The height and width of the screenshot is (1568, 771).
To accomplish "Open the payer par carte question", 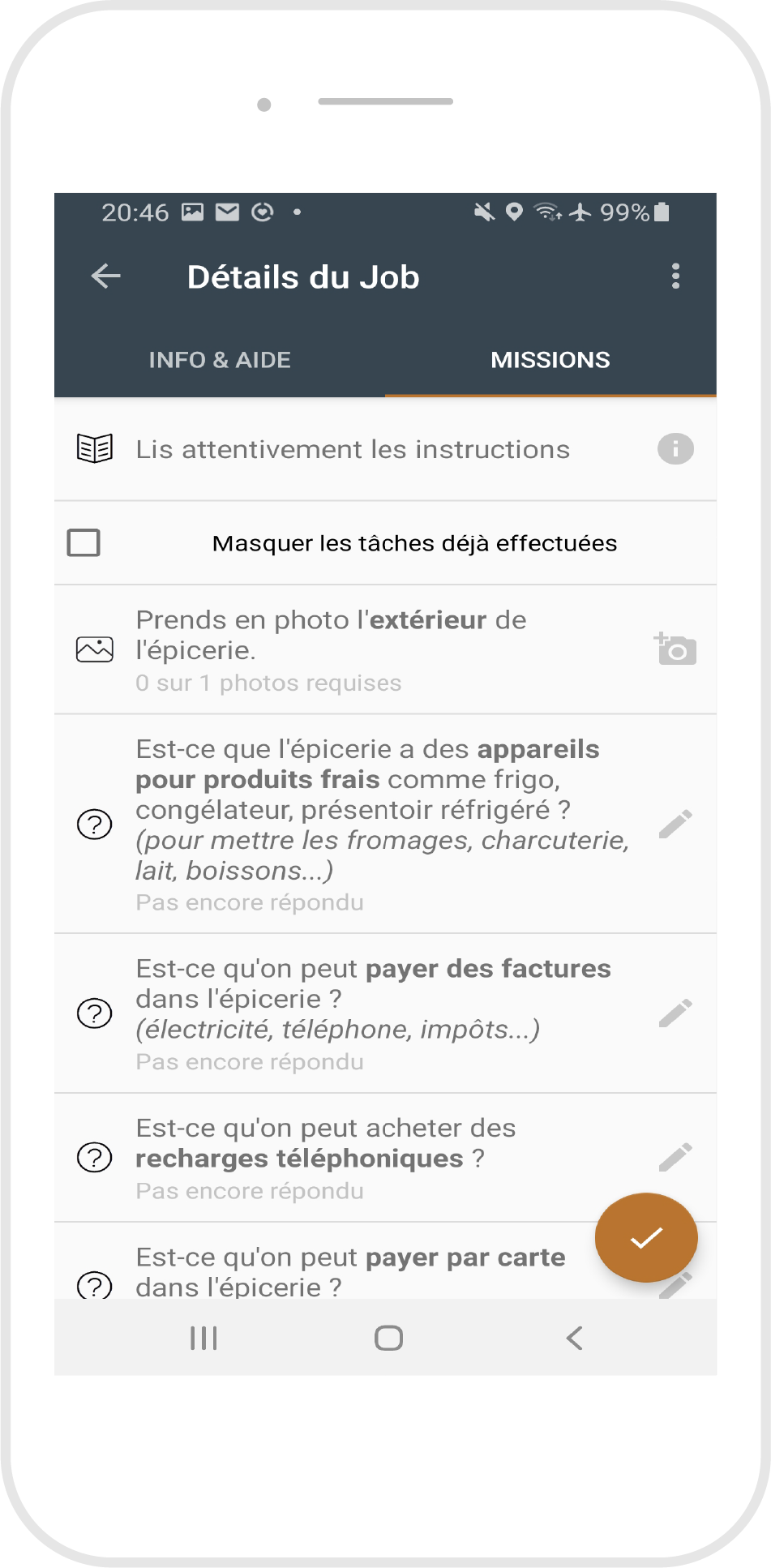I will [x=349, y=1271].
